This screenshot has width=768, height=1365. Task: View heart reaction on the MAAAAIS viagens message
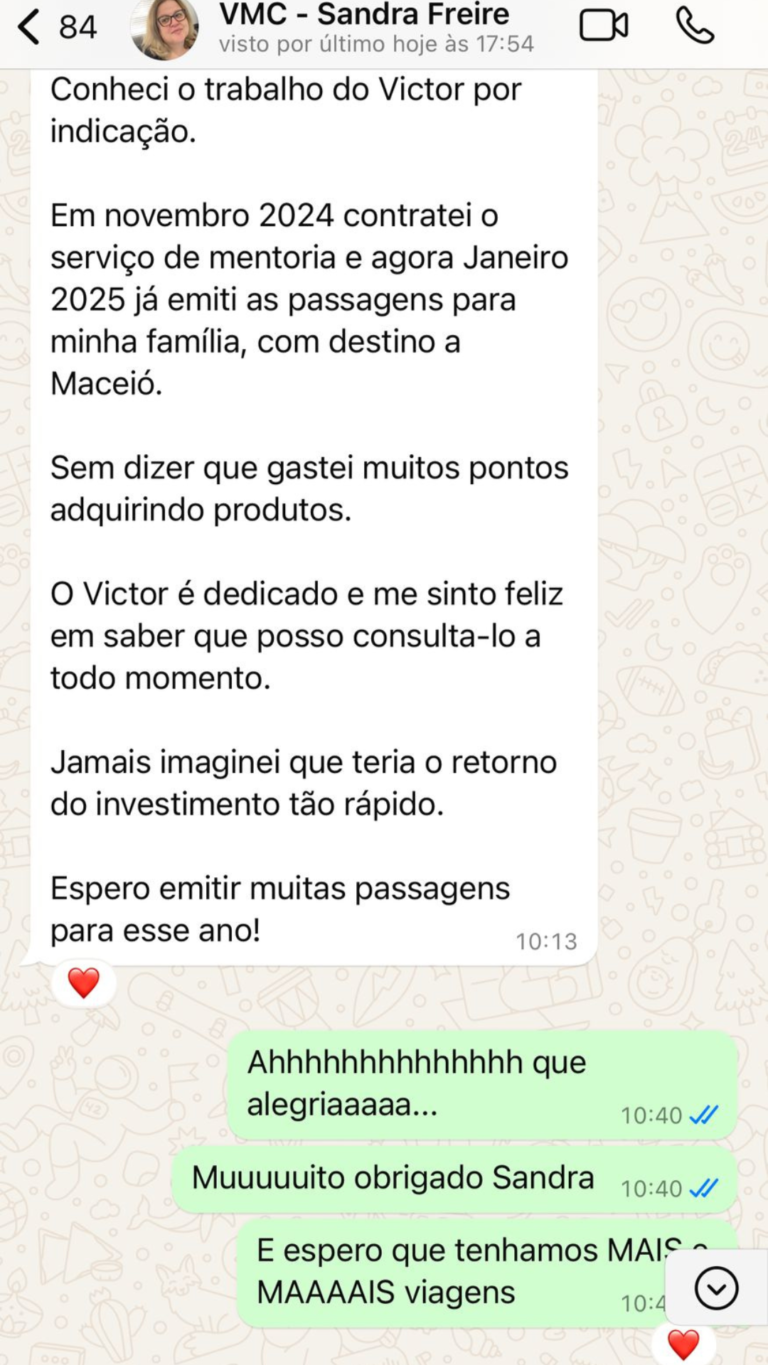(x=684, y=1344)
